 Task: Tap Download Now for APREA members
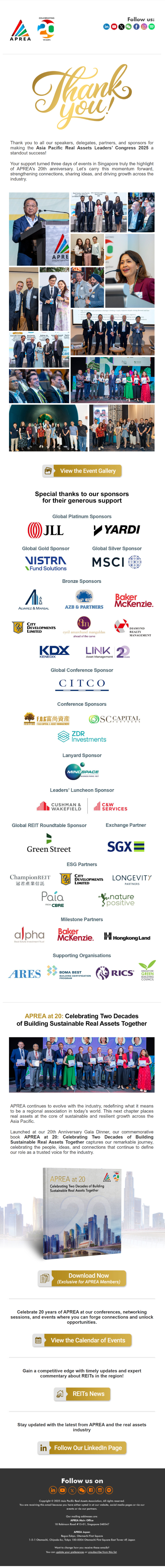coord(82,1278)
